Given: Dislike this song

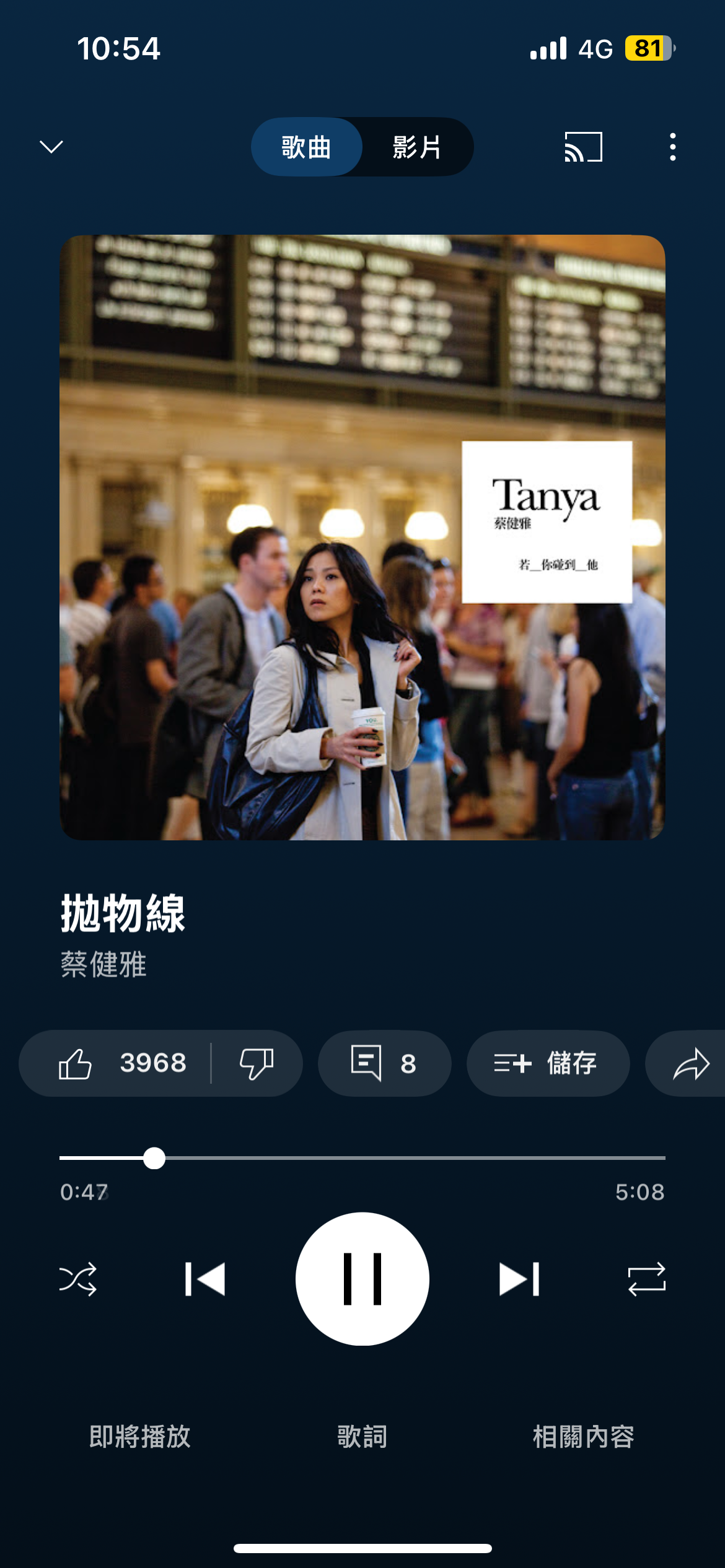Looking at the screenshot, I should (x=257, y=1063).
